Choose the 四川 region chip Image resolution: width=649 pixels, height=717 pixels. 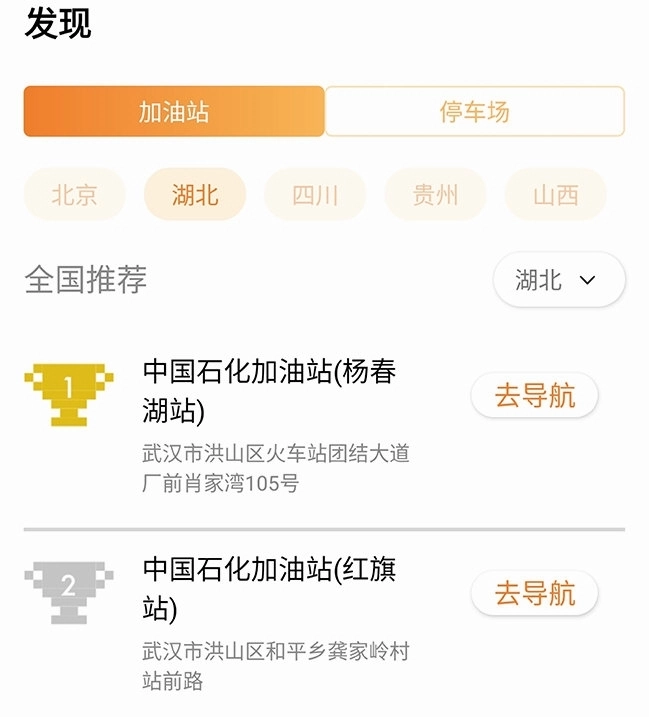point(315,194)
